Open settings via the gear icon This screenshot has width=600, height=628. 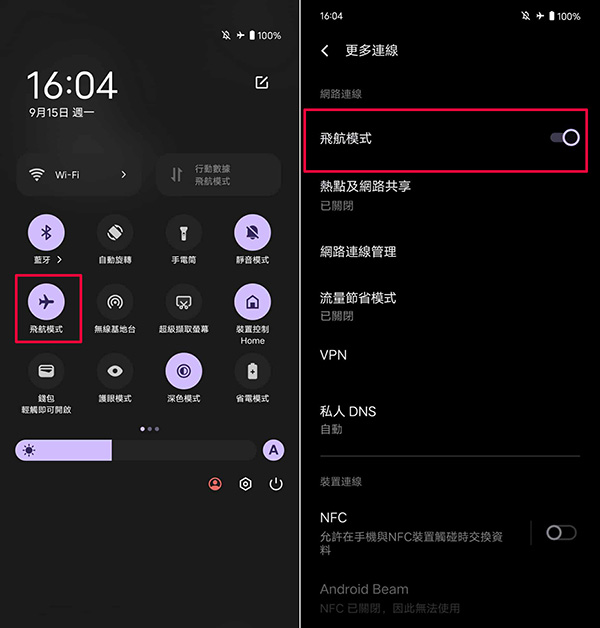246,484
